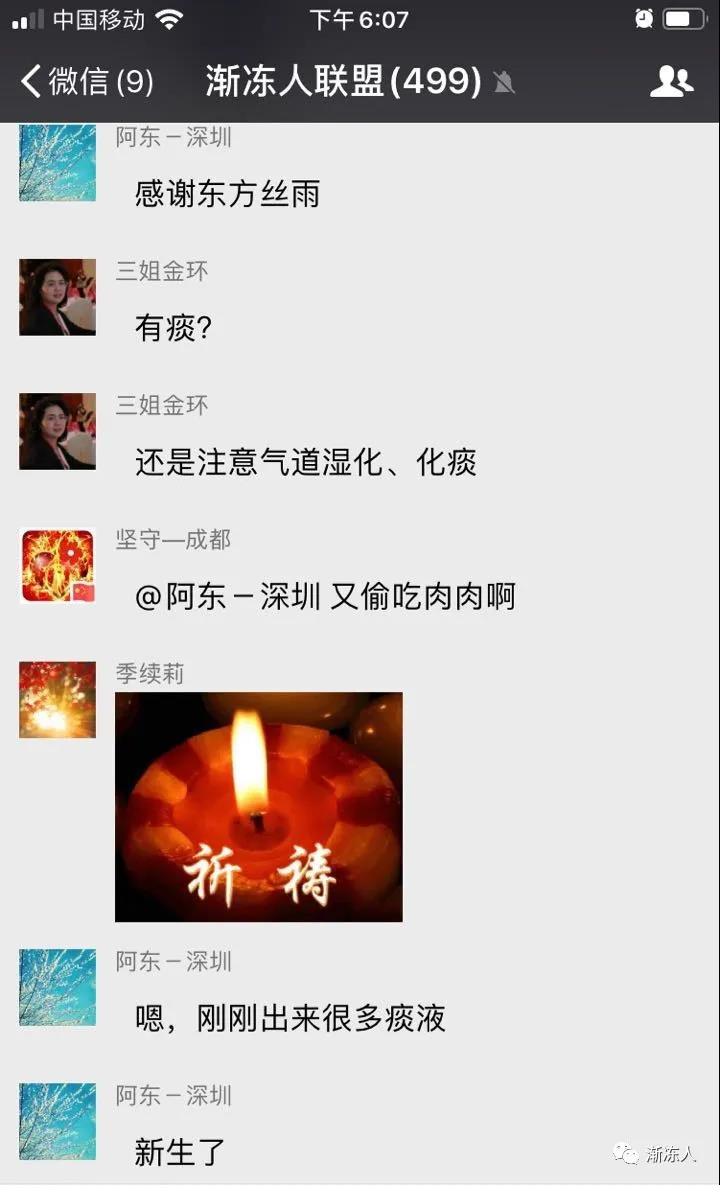
Task: Open 坚守—成都's profile avatar
Action: pos(58,566)
